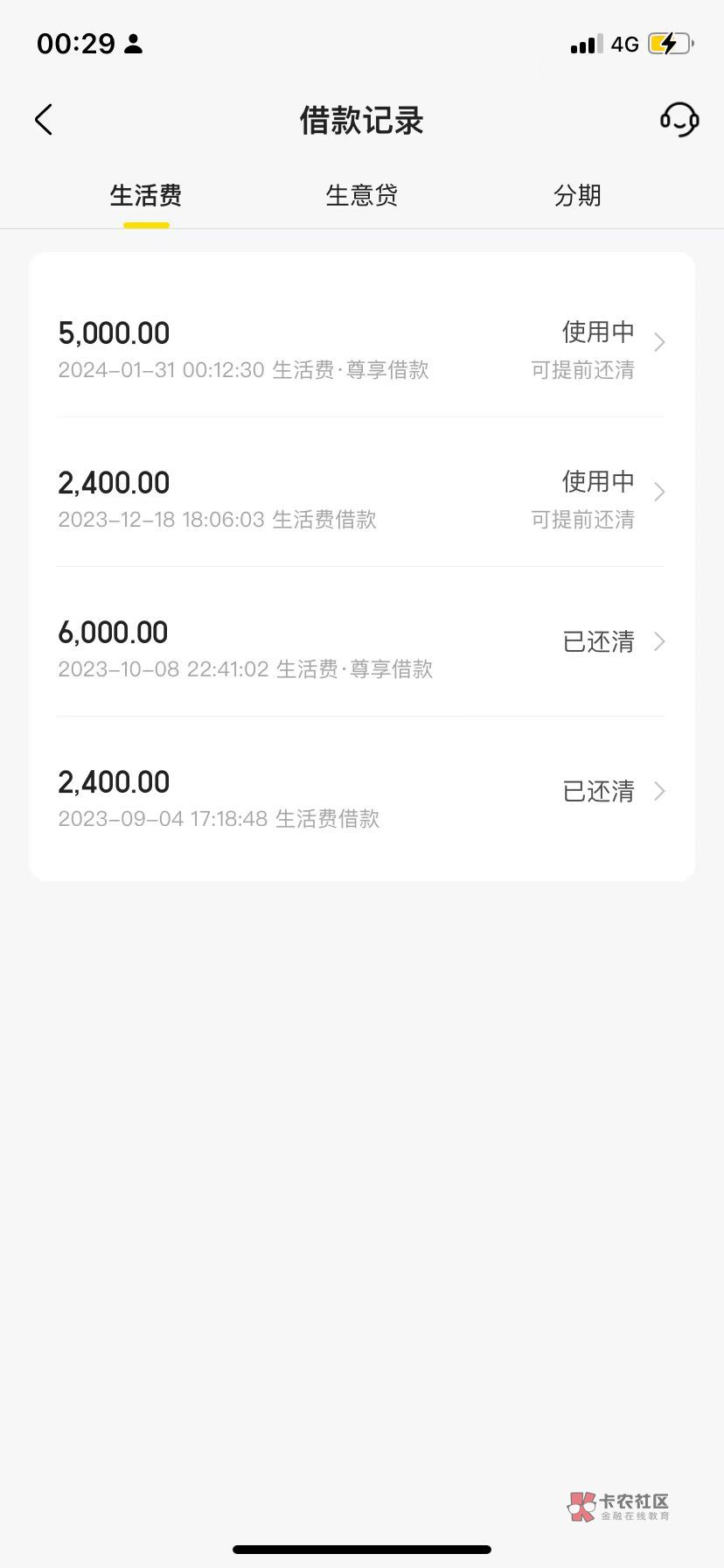Go back from 借款记录 page
Image resolution: width=724 pixels, height=1568 pixels.
click(x=44, y=120)
